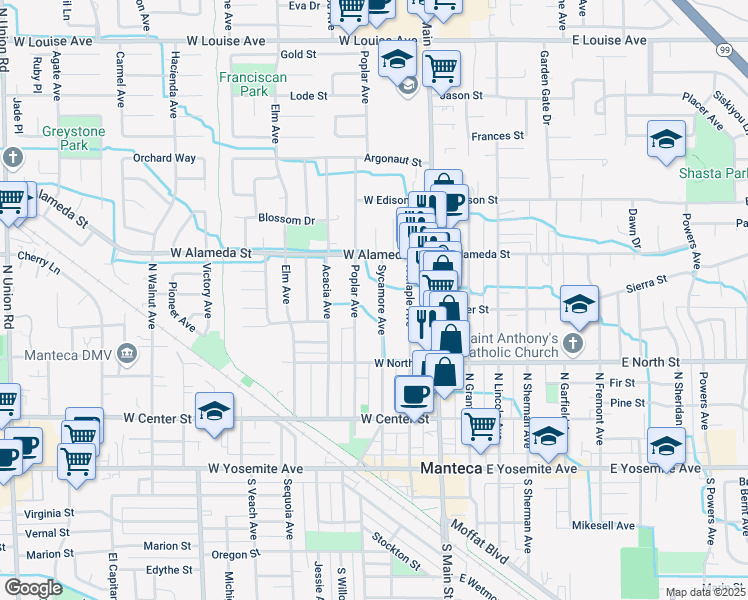The width and height of the screenshot is (748, 600).
Task: Open the grocery cart marker near Mason St
Action: (441, 69)
